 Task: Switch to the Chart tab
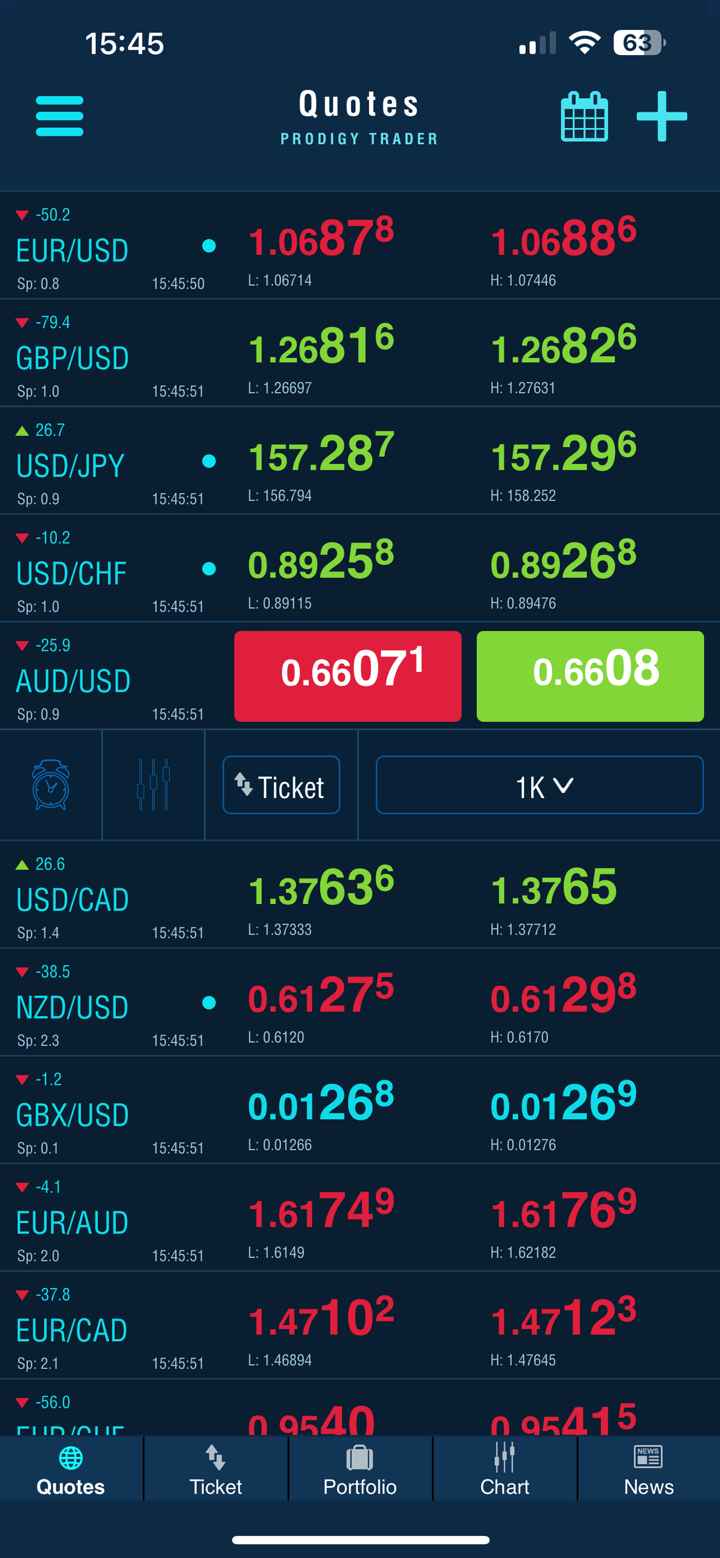504,1469
